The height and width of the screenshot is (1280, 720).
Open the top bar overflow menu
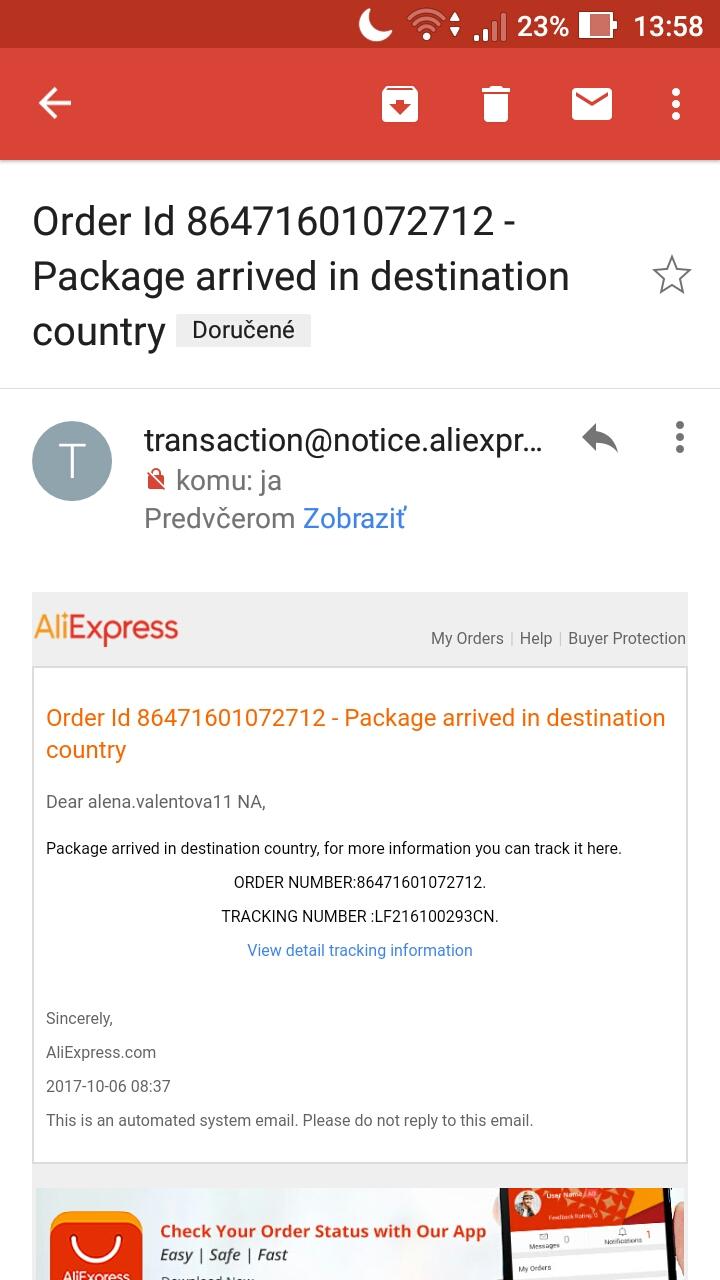(676, 103)
